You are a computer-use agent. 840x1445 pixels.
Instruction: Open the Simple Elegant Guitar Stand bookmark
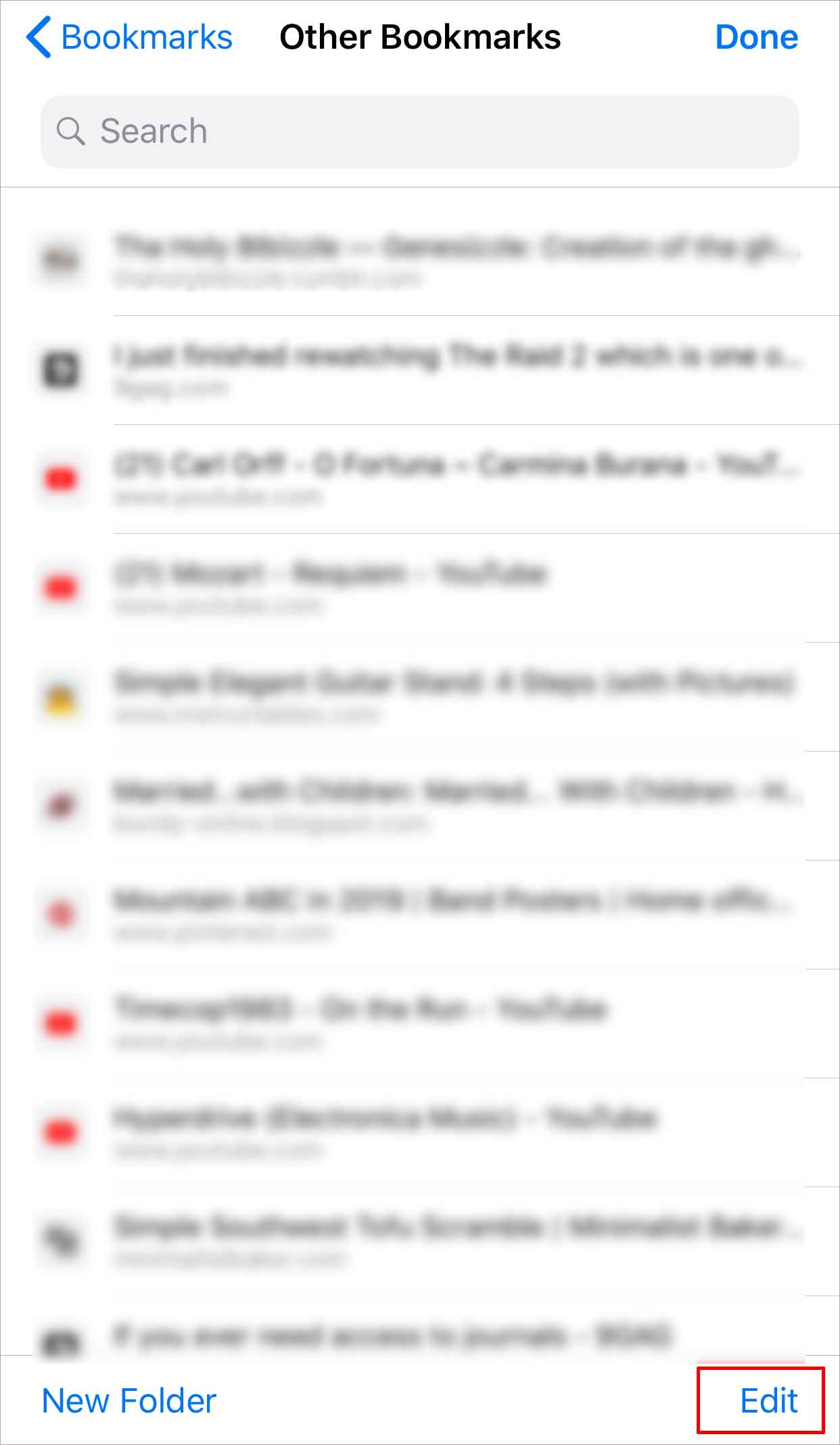[x=453, y=695]
